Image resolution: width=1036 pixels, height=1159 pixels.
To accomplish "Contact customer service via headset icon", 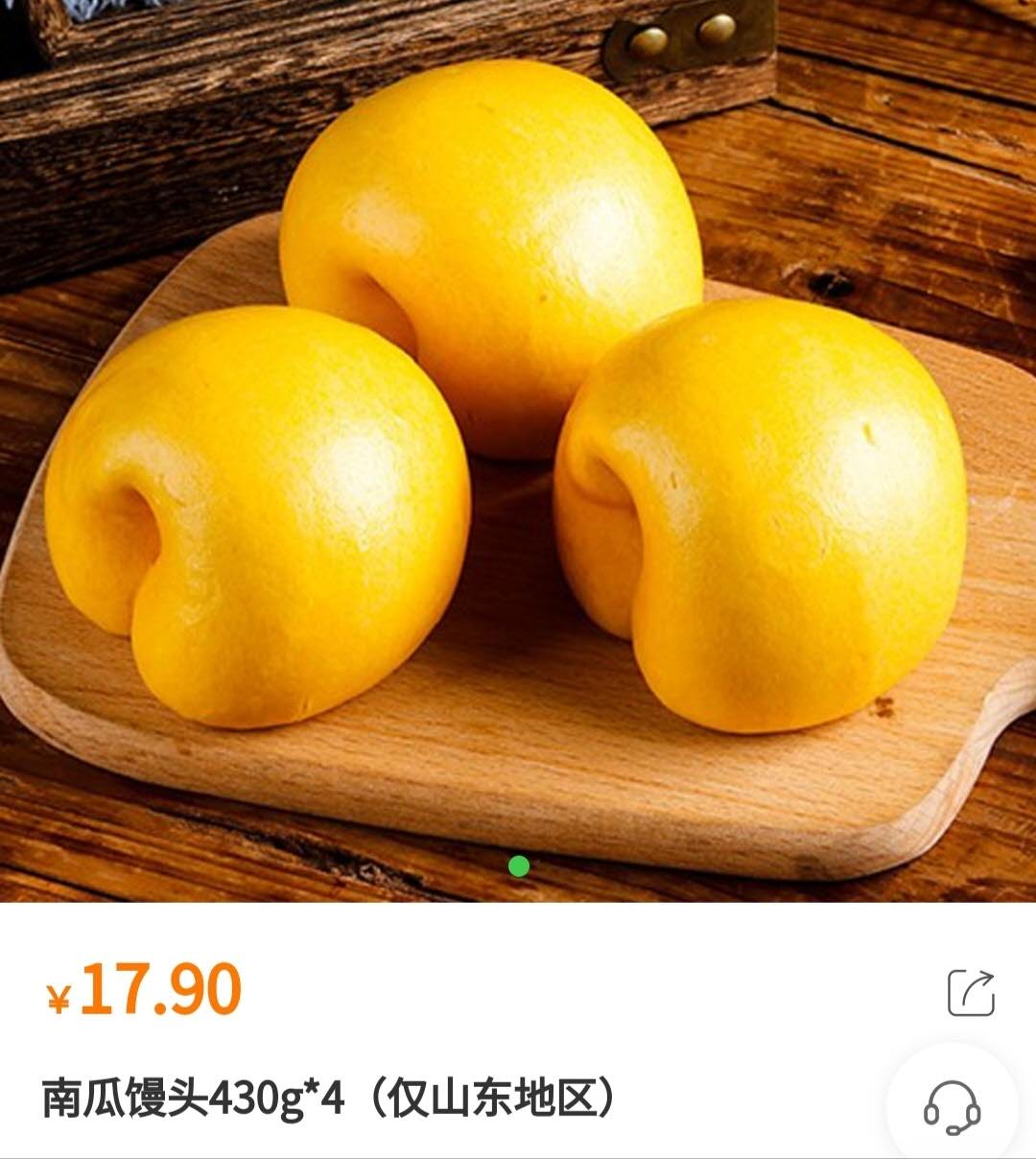I will [x=952, y=1108].
